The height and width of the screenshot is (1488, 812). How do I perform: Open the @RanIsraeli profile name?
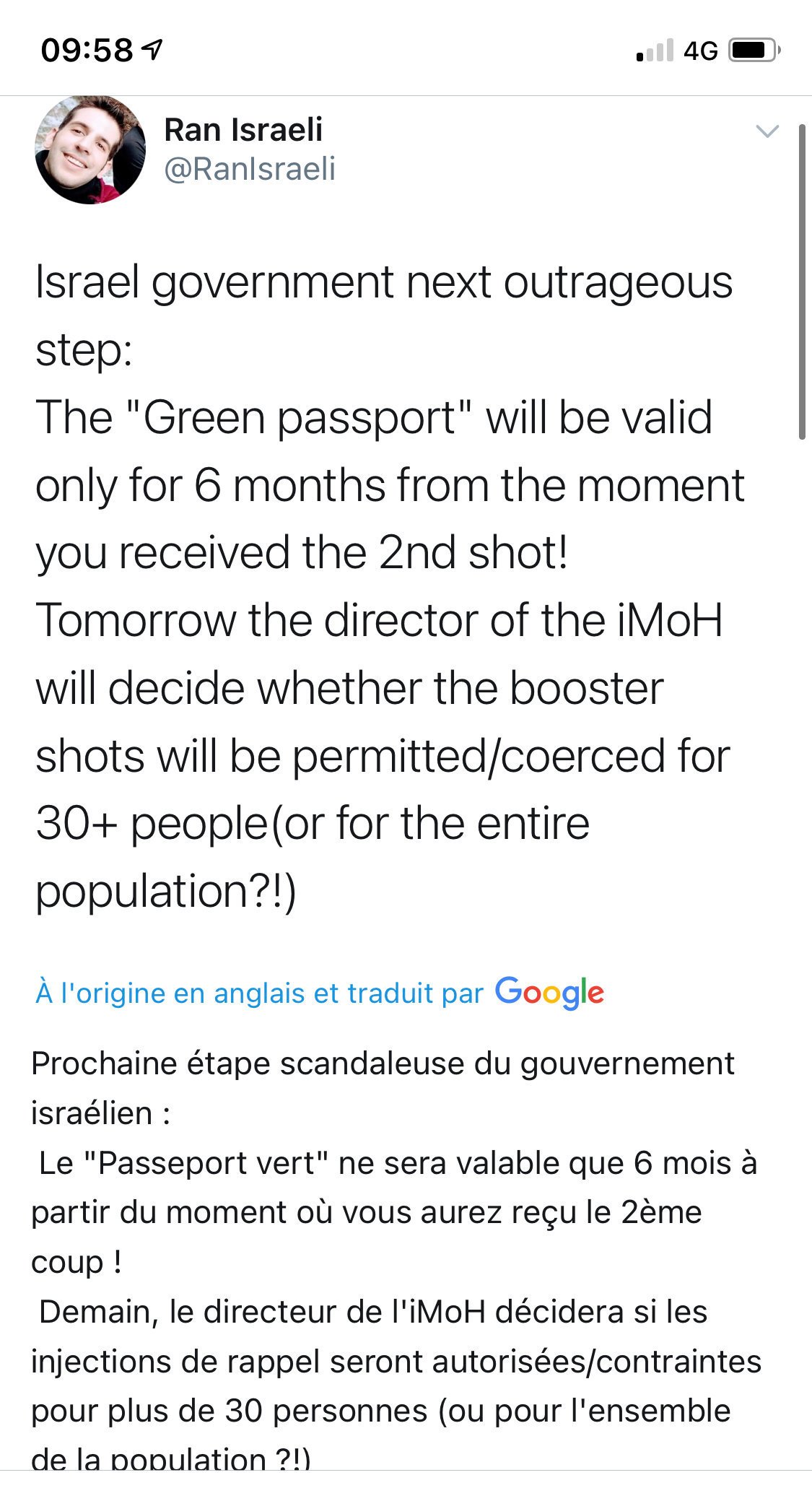(250, 169)
